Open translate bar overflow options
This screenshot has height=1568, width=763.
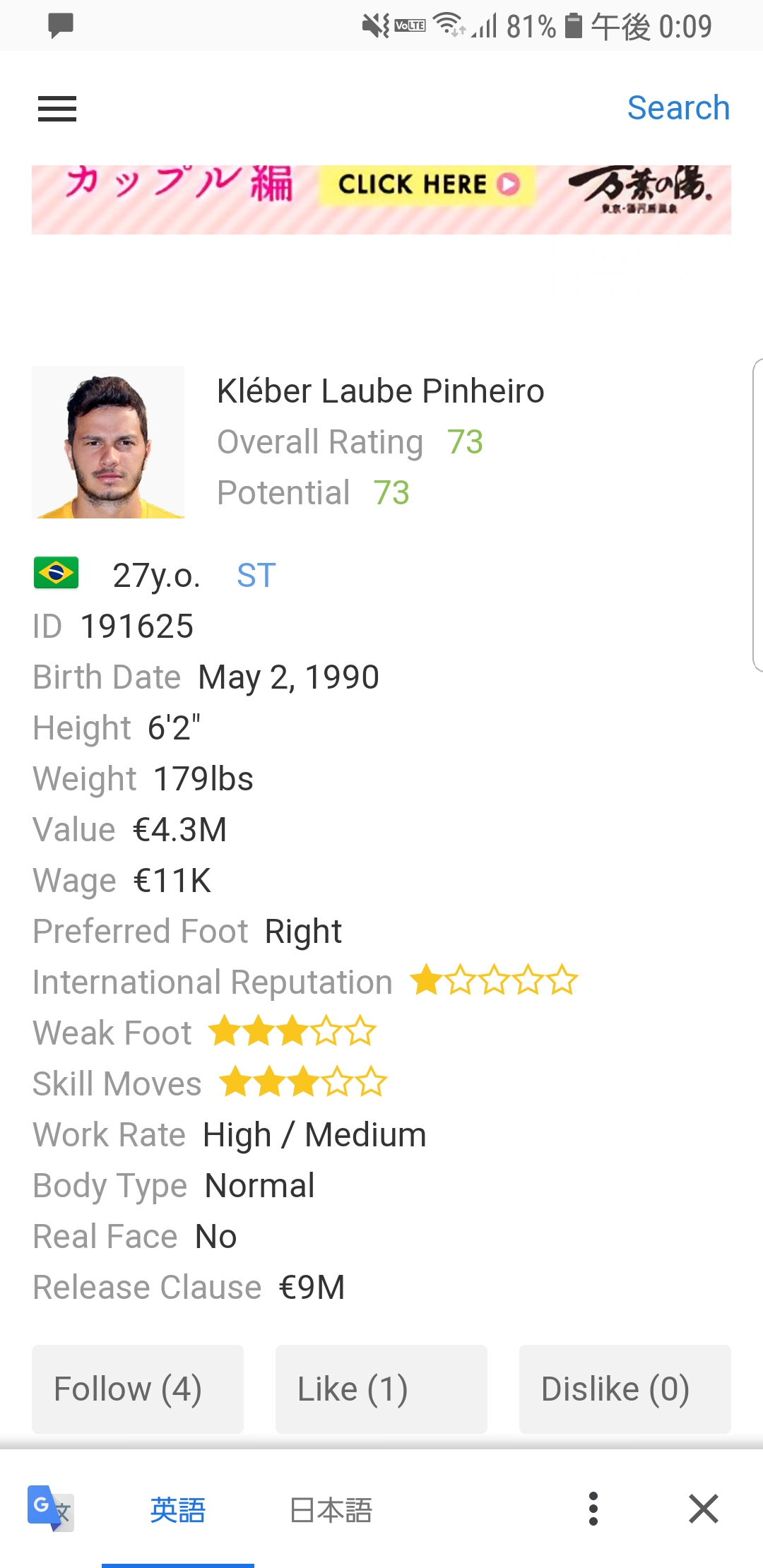click(x=593, y=1509)
